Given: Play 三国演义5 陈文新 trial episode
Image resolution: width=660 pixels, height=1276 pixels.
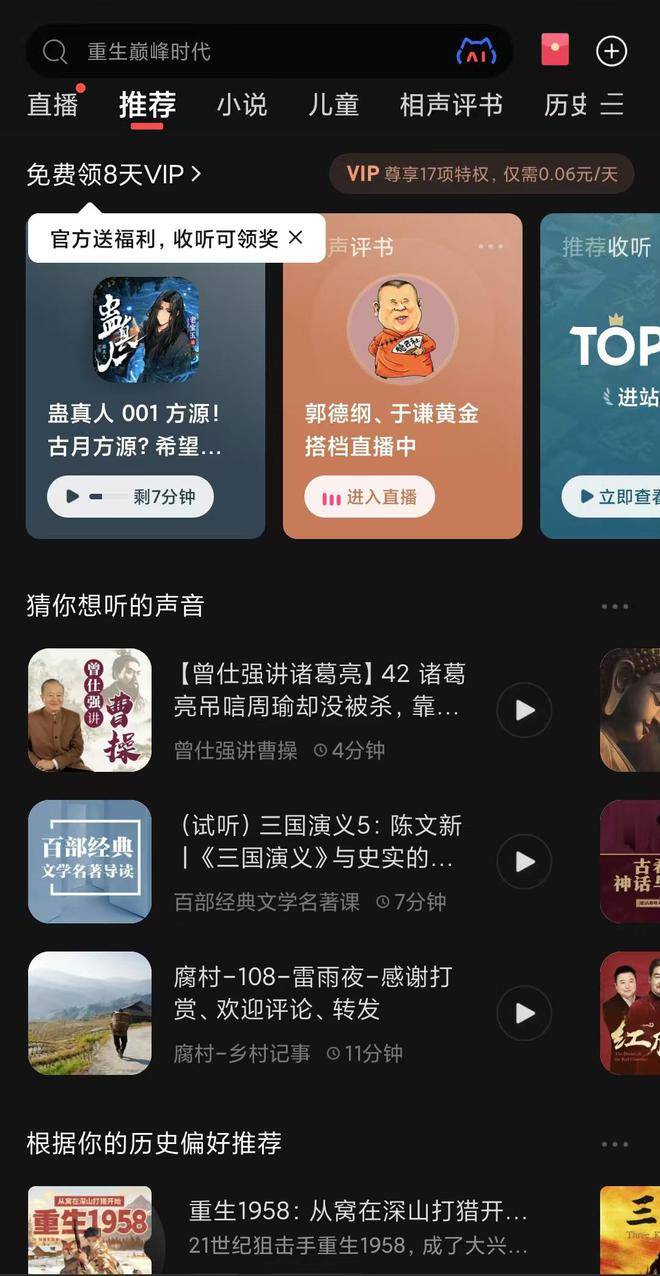Looking at the screenshot, I should pyautogui.click(x=524, y=861).
